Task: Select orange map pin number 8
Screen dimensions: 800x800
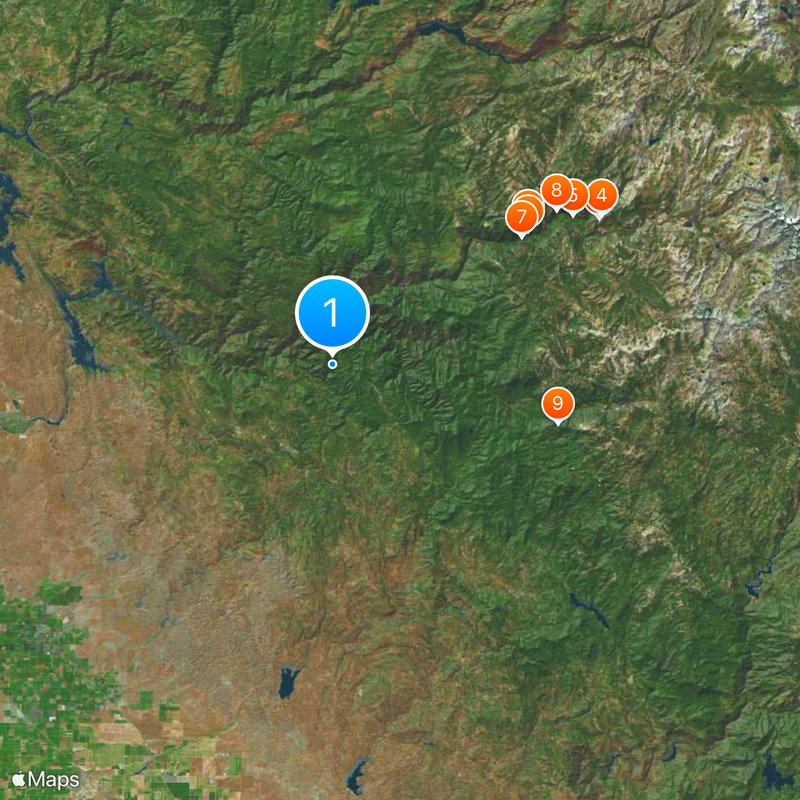Action: pos(555,187)
